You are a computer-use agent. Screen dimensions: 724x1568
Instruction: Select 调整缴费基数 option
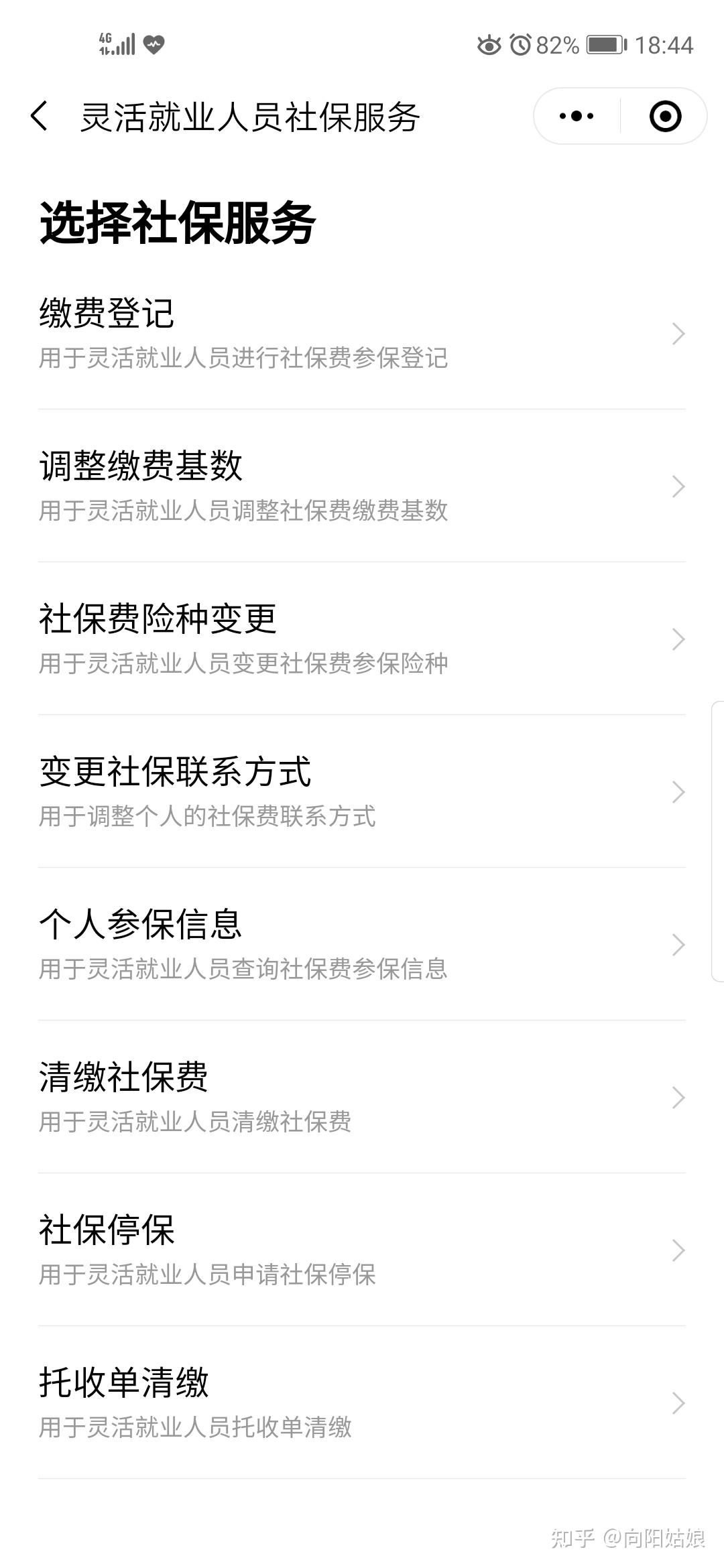tap(362, 486)
